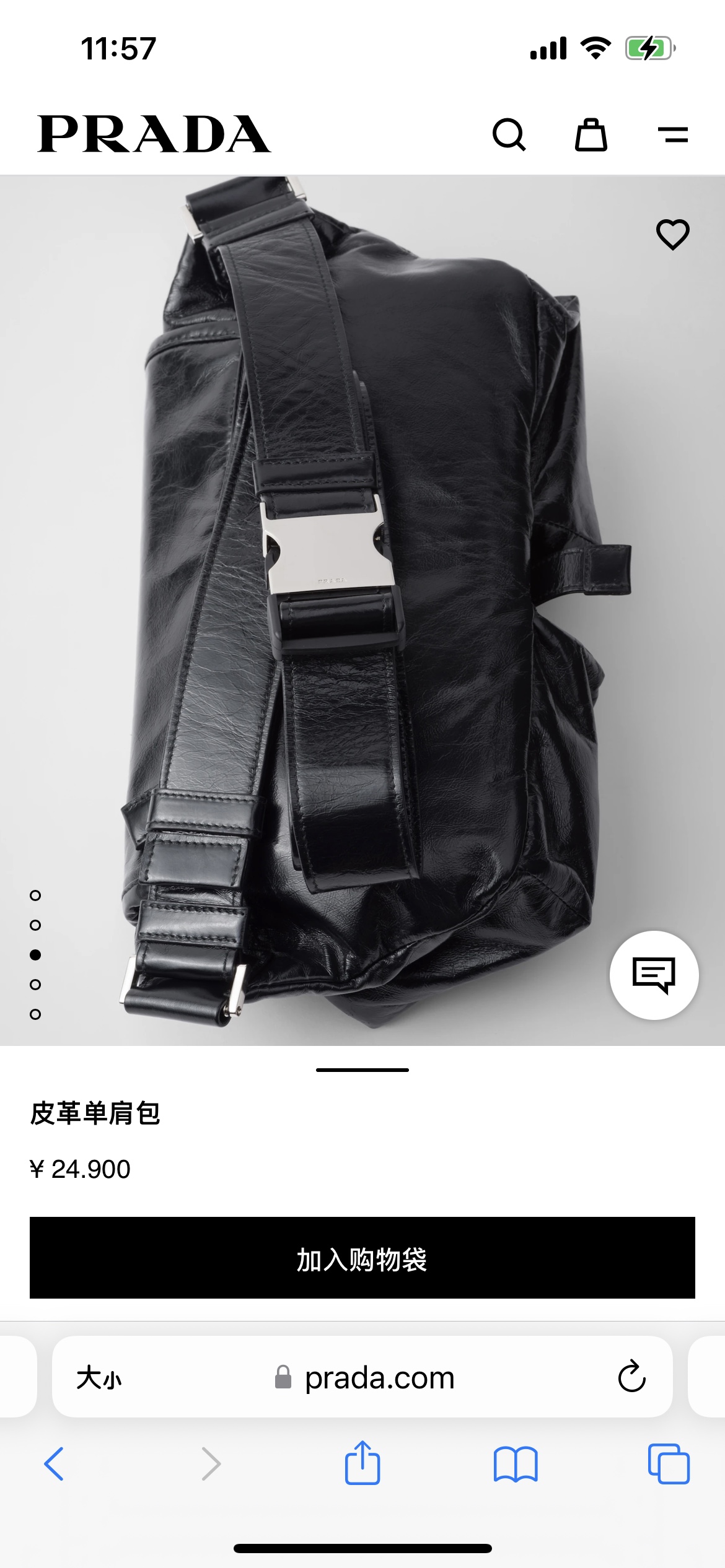The width and height of the screenshot is (725, 1568).
Task: Open the 大小 page settings button
Action: (99, 1378)
